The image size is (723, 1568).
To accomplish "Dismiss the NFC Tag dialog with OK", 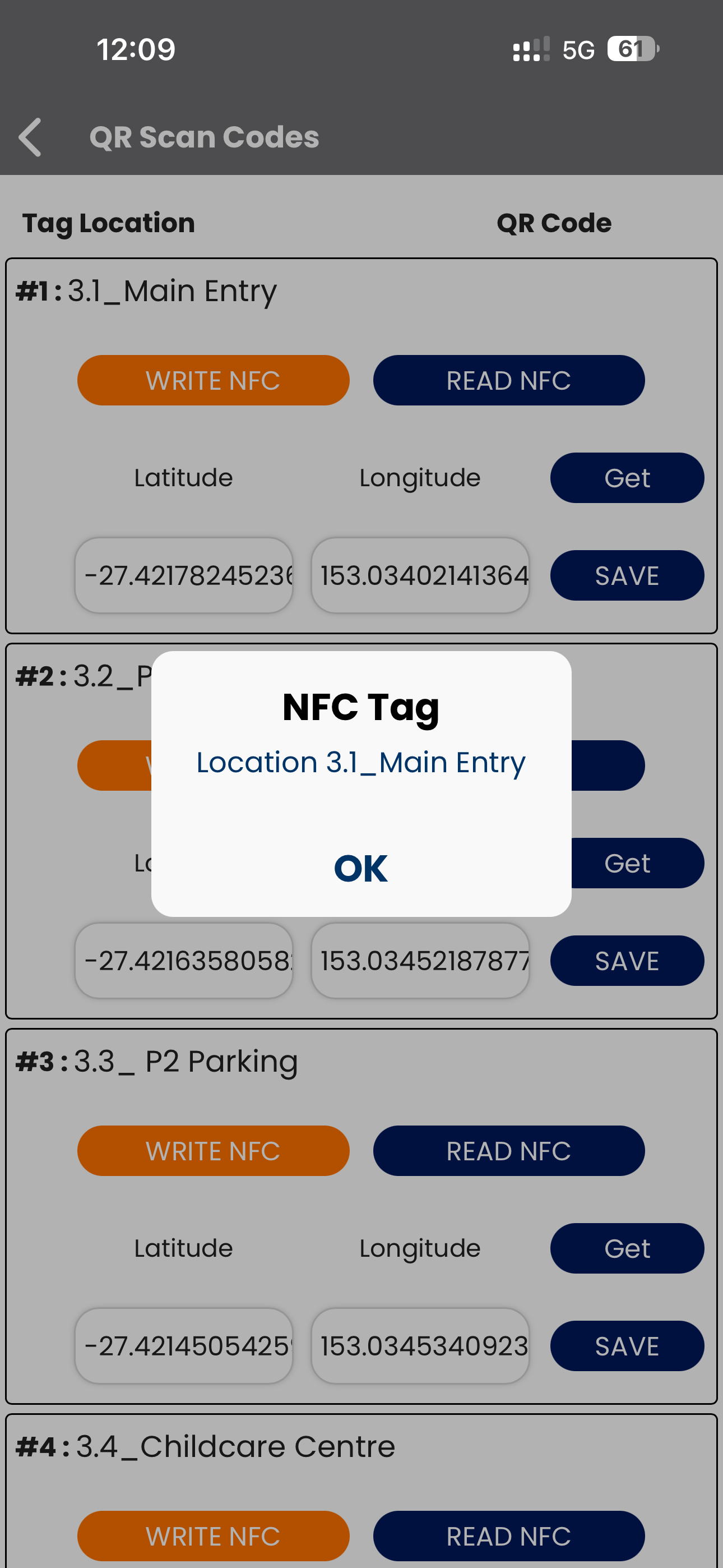I will tap(360, 868).
